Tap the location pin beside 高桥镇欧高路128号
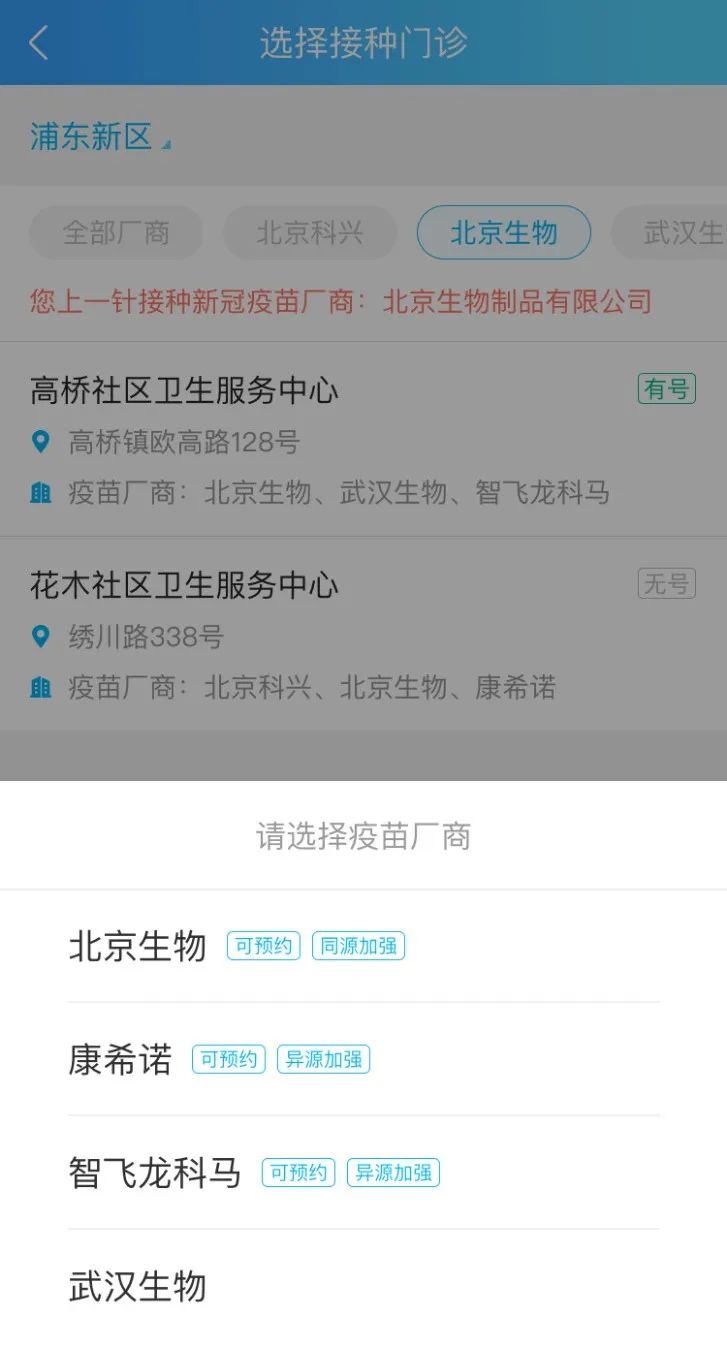This screenshot has width=727, height=1348. pos(41,438)
